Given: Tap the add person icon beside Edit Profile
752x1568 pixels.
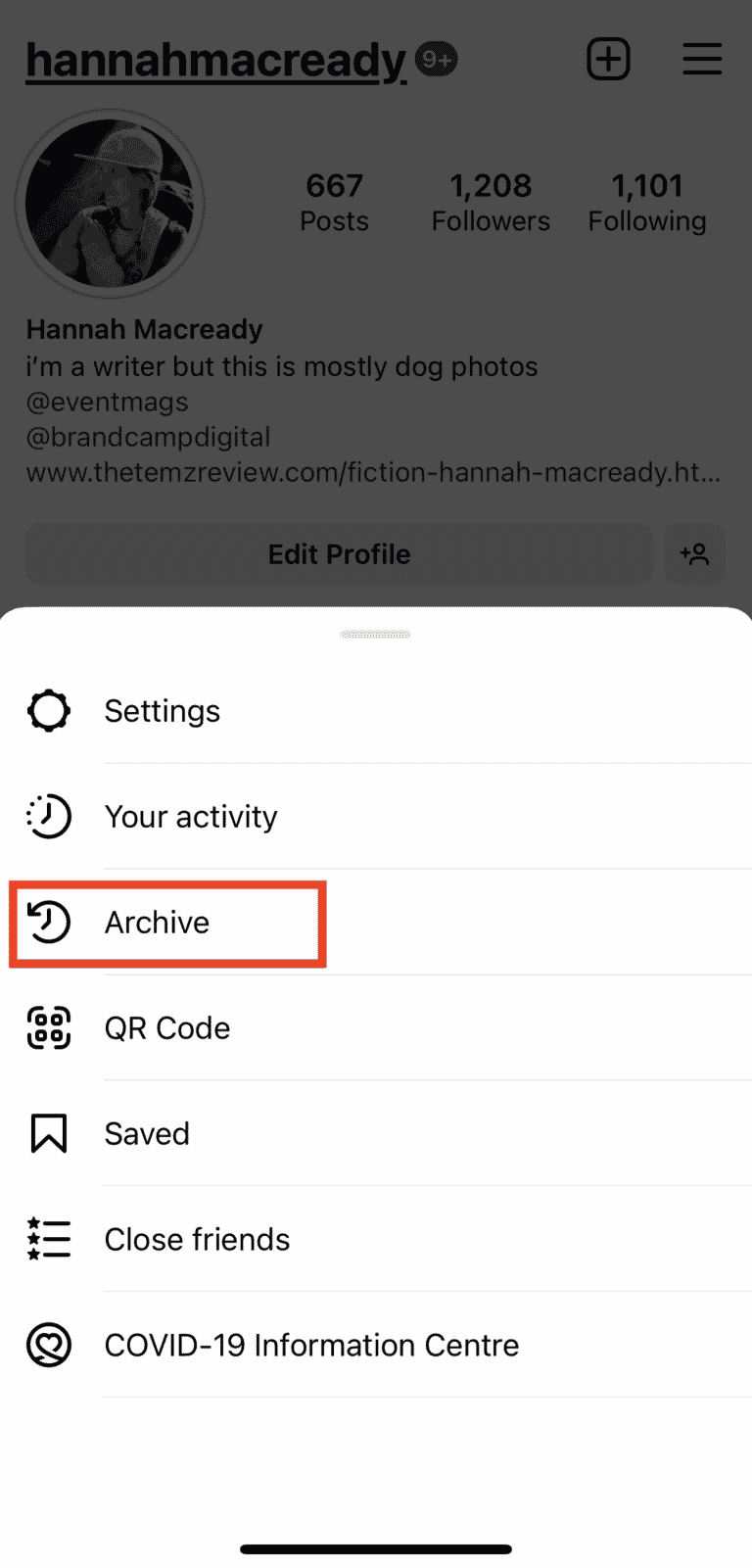Looking at the screenshot, I should pyautogui.click(x=694, y=554).
